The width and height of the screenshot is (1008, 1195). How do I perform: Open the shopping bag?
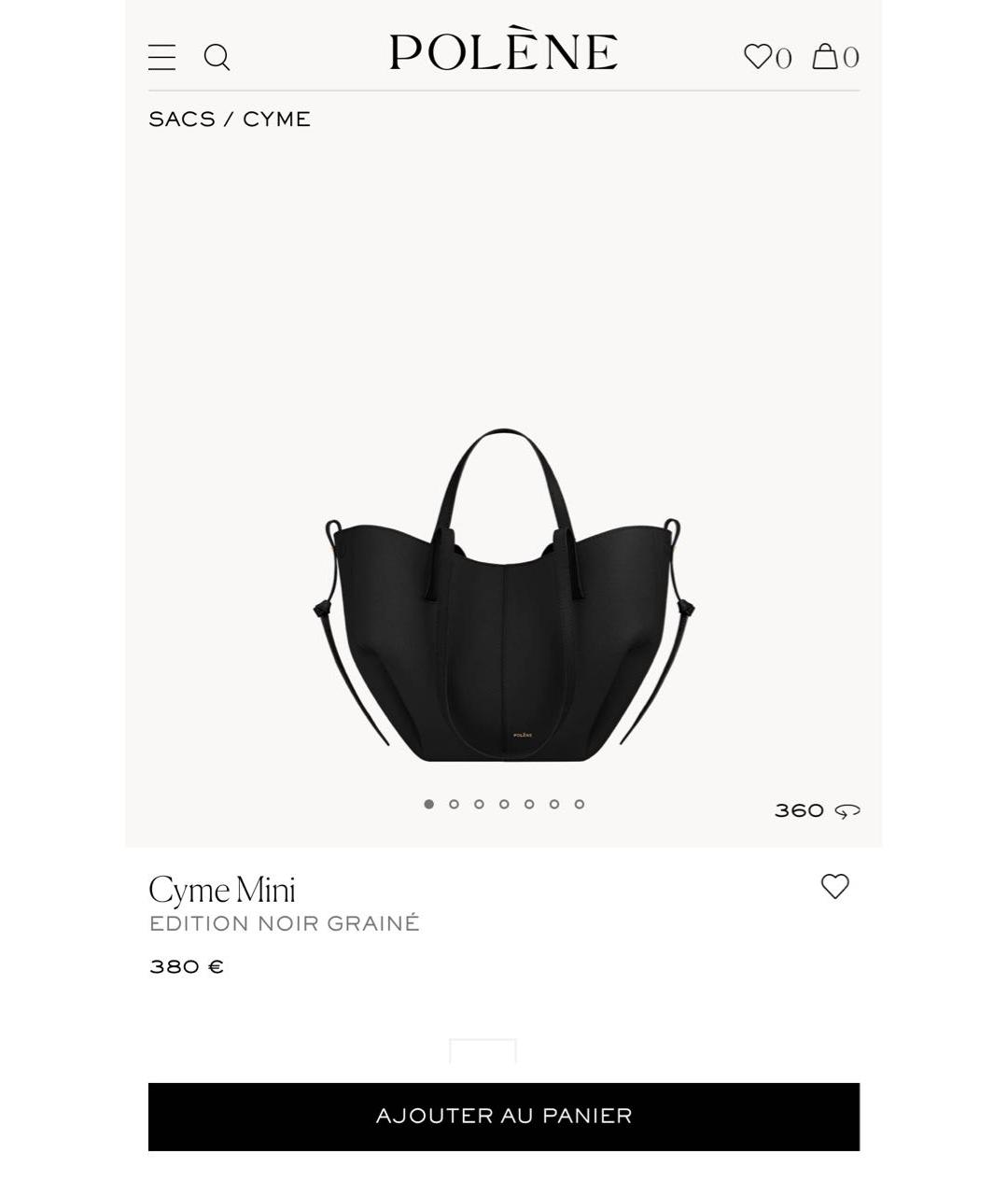coord(833,57)
